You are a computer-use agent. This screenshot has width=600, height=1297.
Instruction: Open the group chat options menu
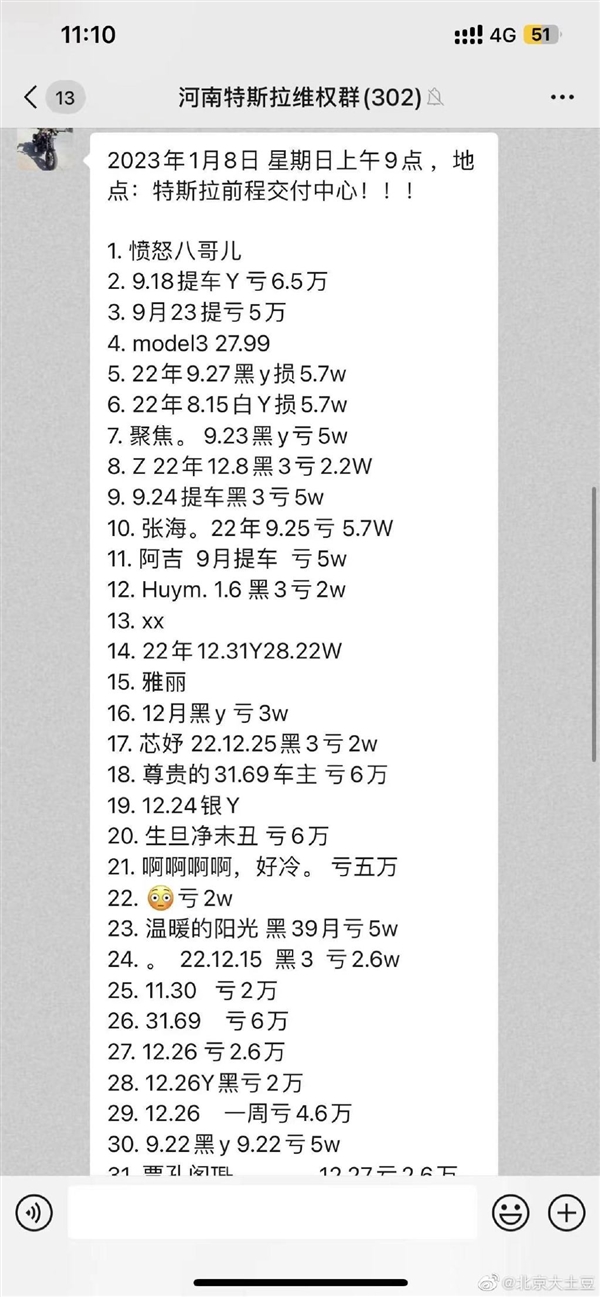click(x=561, y=97)
